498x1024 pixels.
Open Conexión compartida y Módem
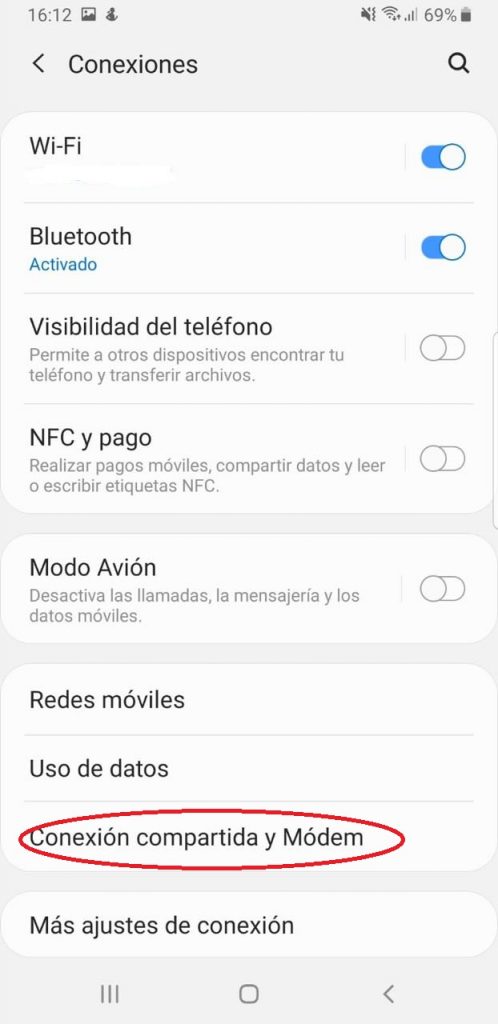click(x=249, y=837)
